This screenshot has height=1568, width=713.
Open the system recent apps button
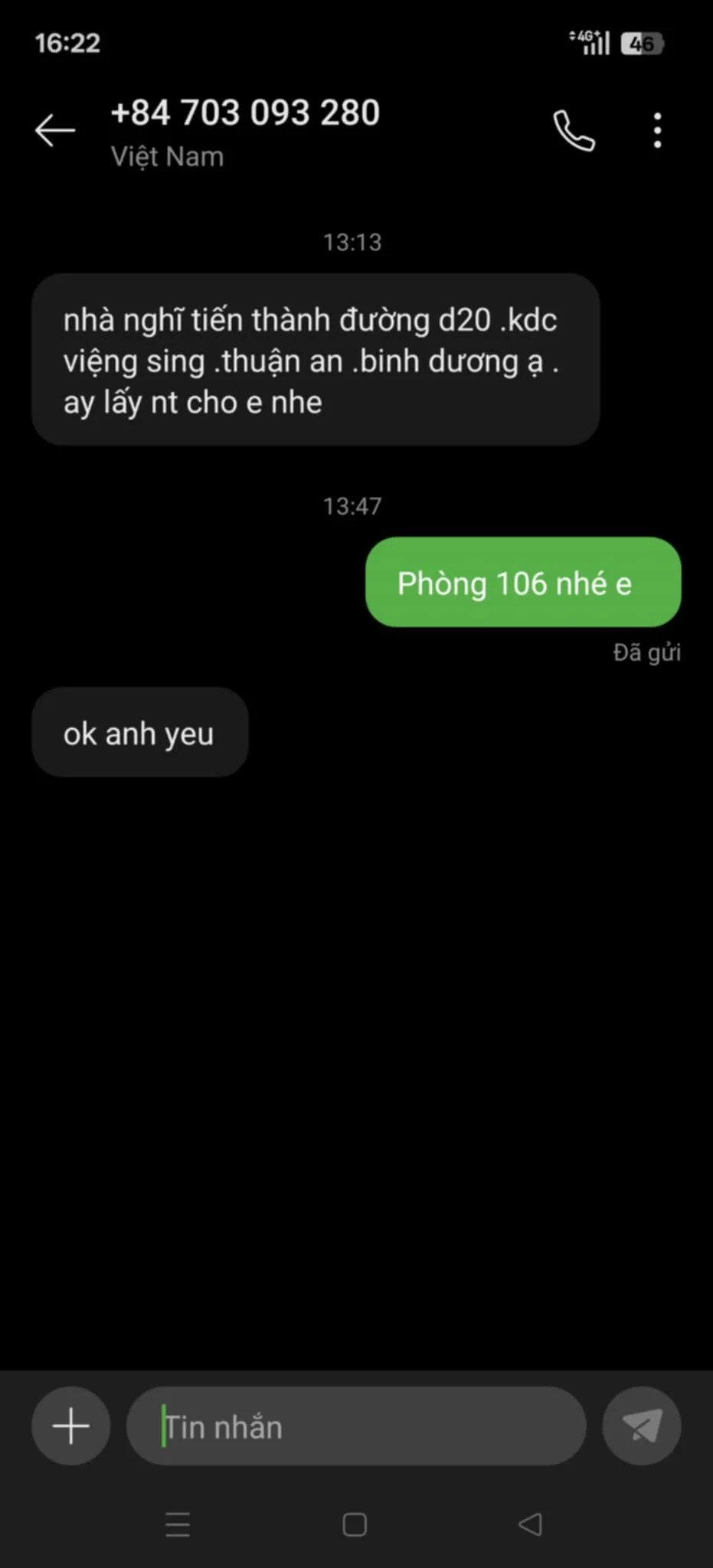[178, 1524]
